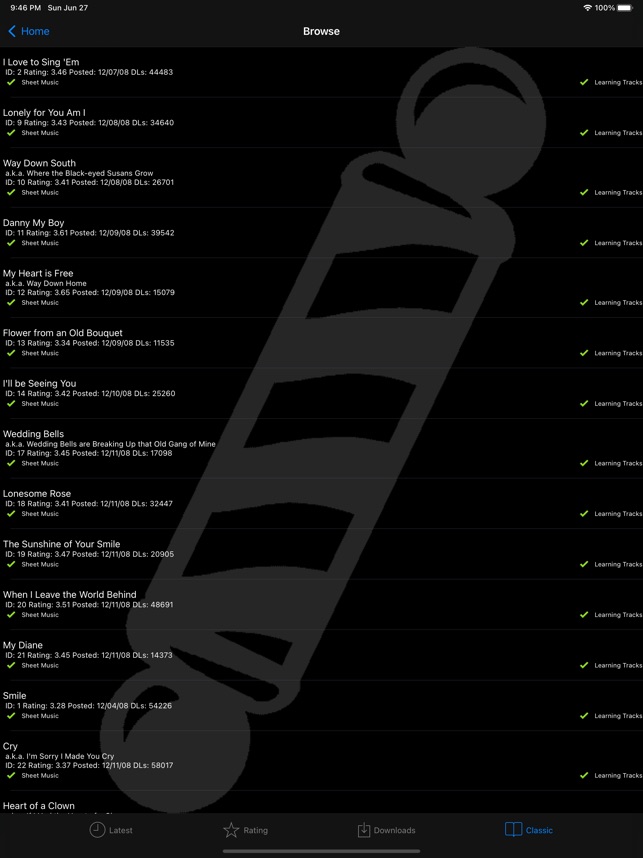Open the My Diane song
Viewport: 643px width, 858px height.
pyautogui.click(x=23, y=645)
